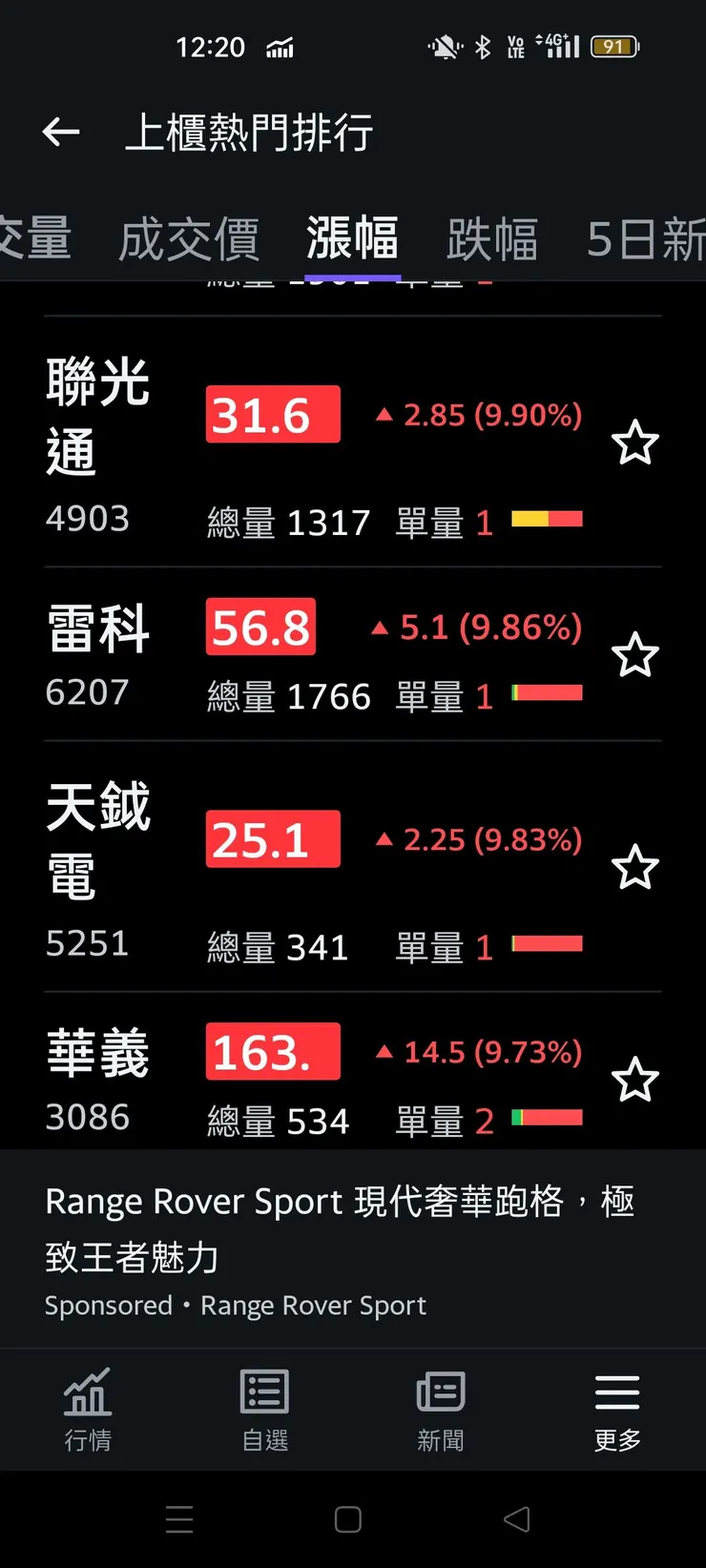
Task: Switch to the 跌幅 tab
Action: (492, 240)
